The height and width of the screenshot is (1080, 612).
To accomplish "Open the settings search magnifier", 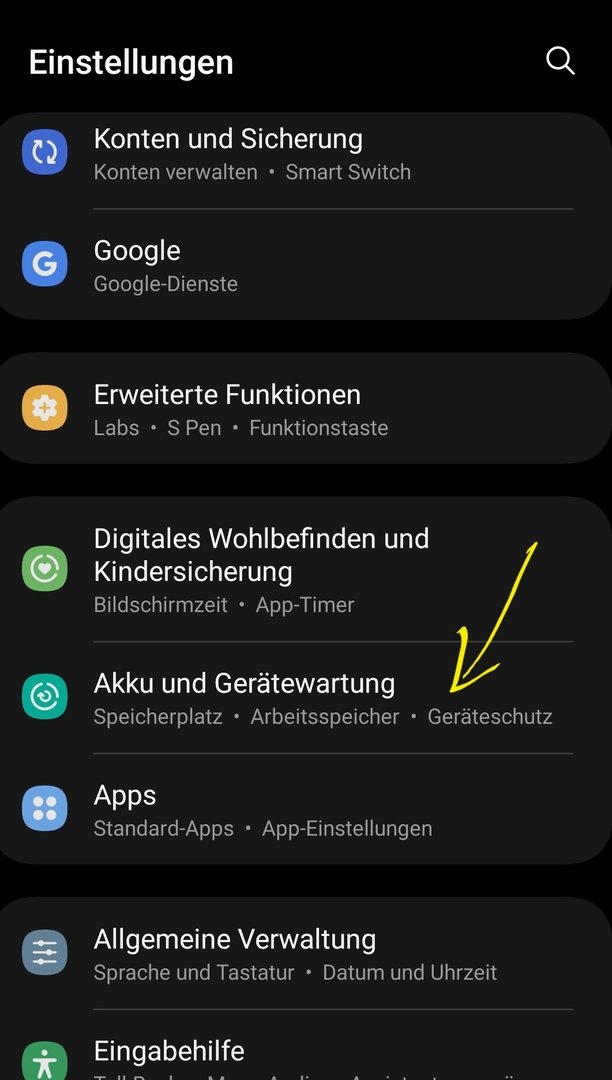I will pyautogui.click(x=560, y=61).
